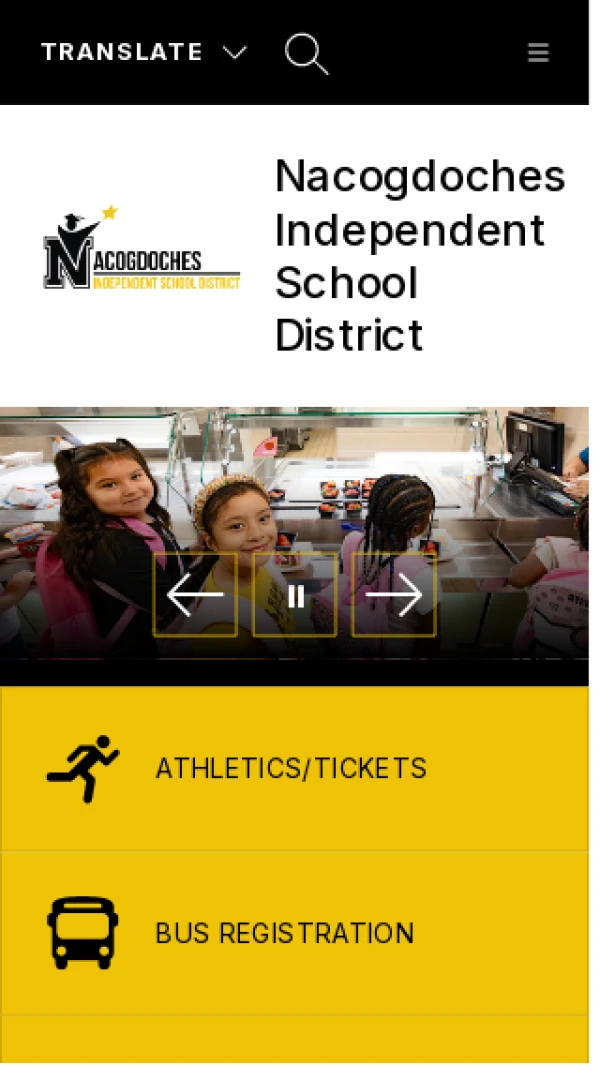This screenshot has height=1065, width=600.
Task: Open the Athletics/Tickets link
Action: pyautogui.click(x=290, y=769)
